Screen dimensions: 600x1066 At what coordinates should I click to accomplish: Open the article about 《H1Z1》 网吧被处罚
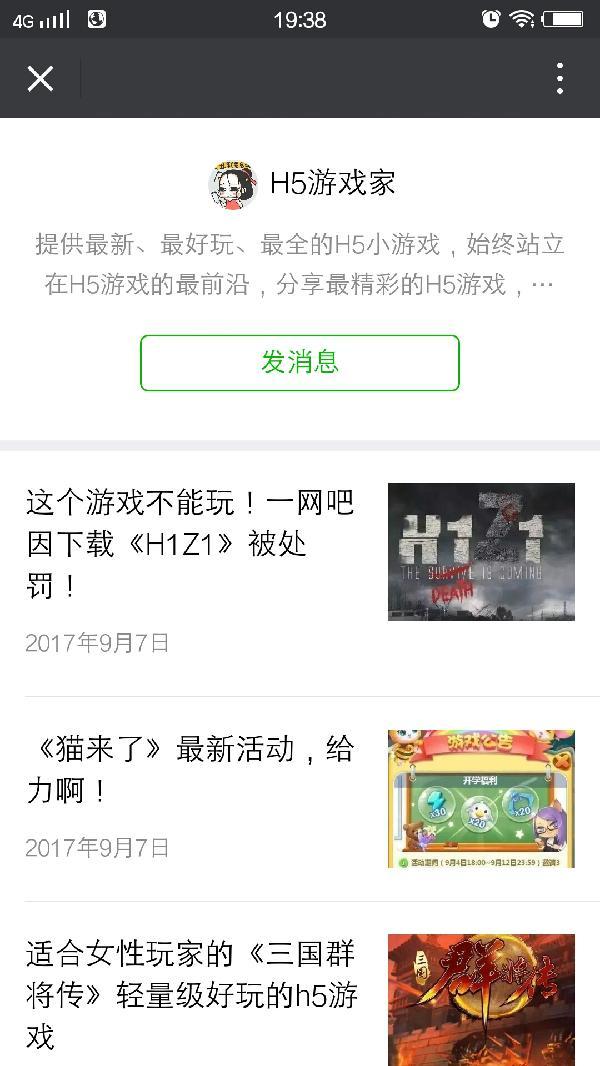190,544
